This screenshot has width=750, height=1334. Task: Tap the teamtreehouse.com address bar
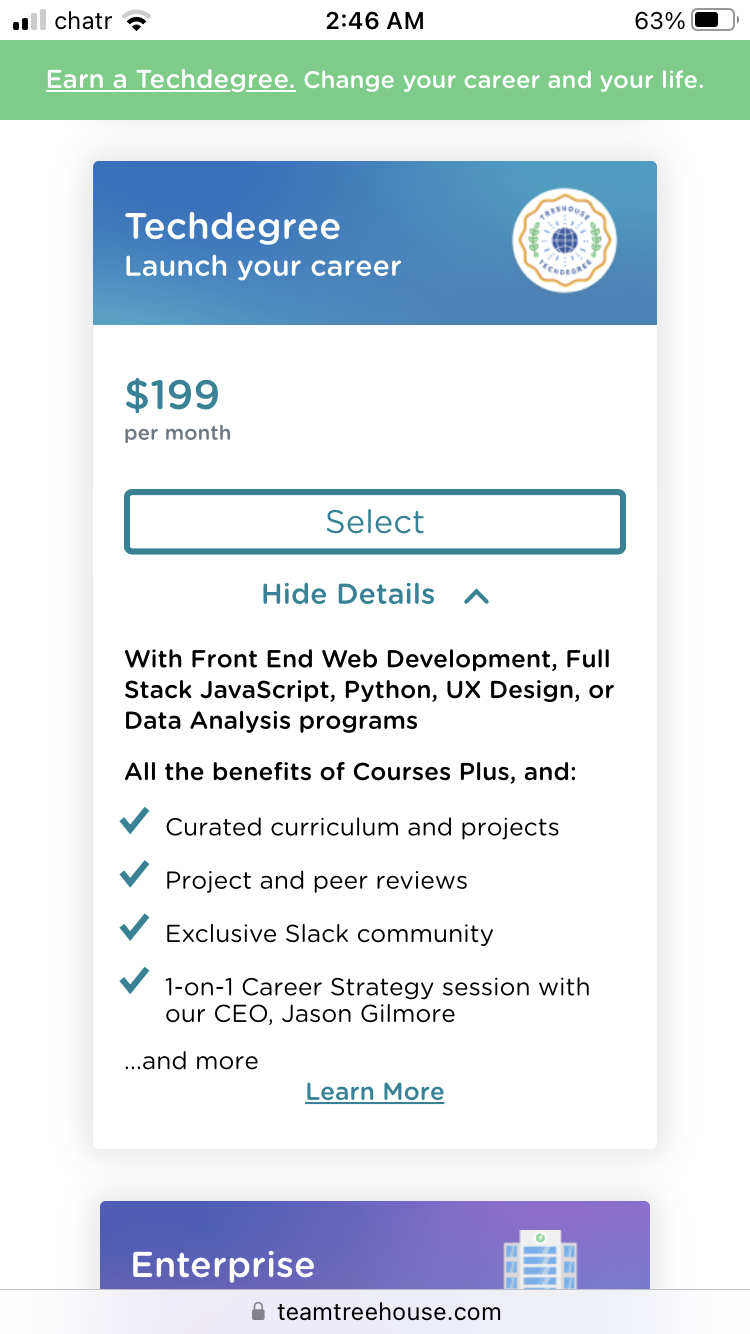(375, 1311)
